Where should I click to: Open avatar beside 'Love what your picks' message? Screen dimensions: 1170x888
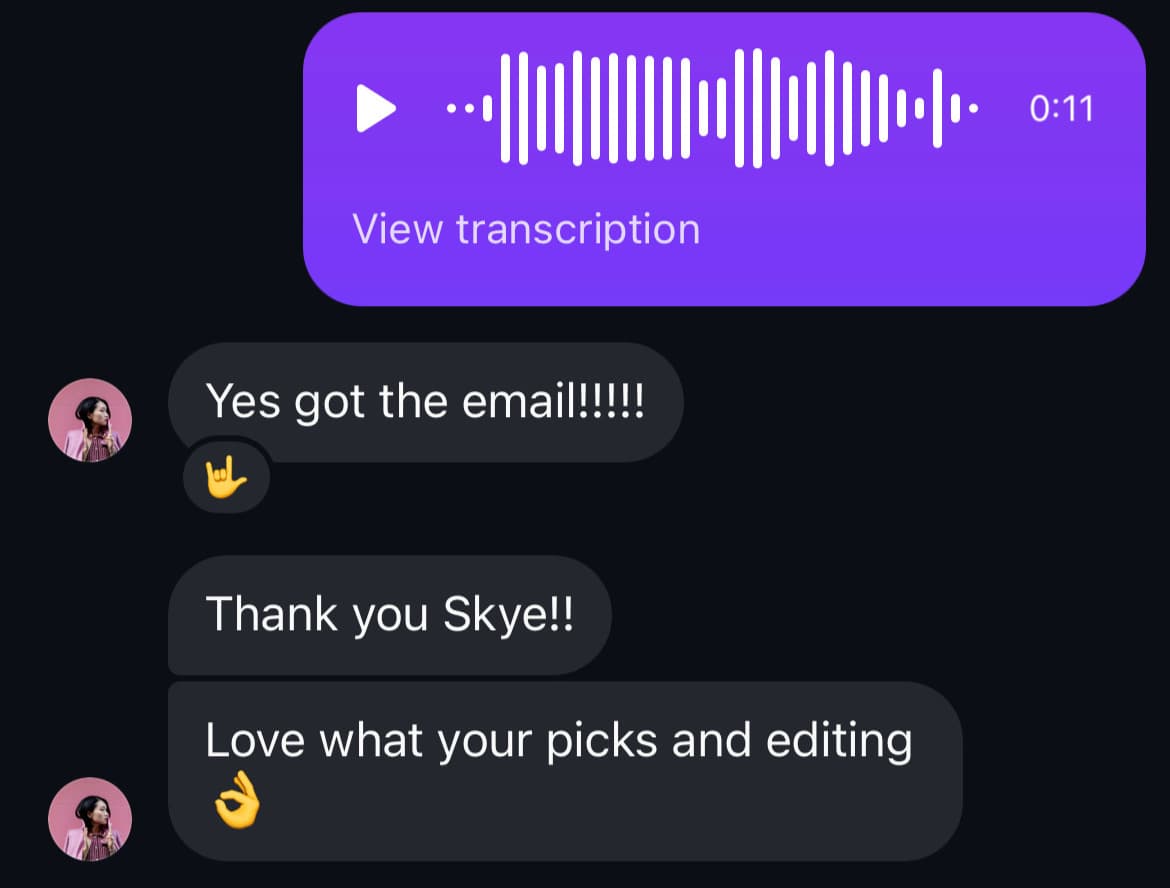coord(90,819)
